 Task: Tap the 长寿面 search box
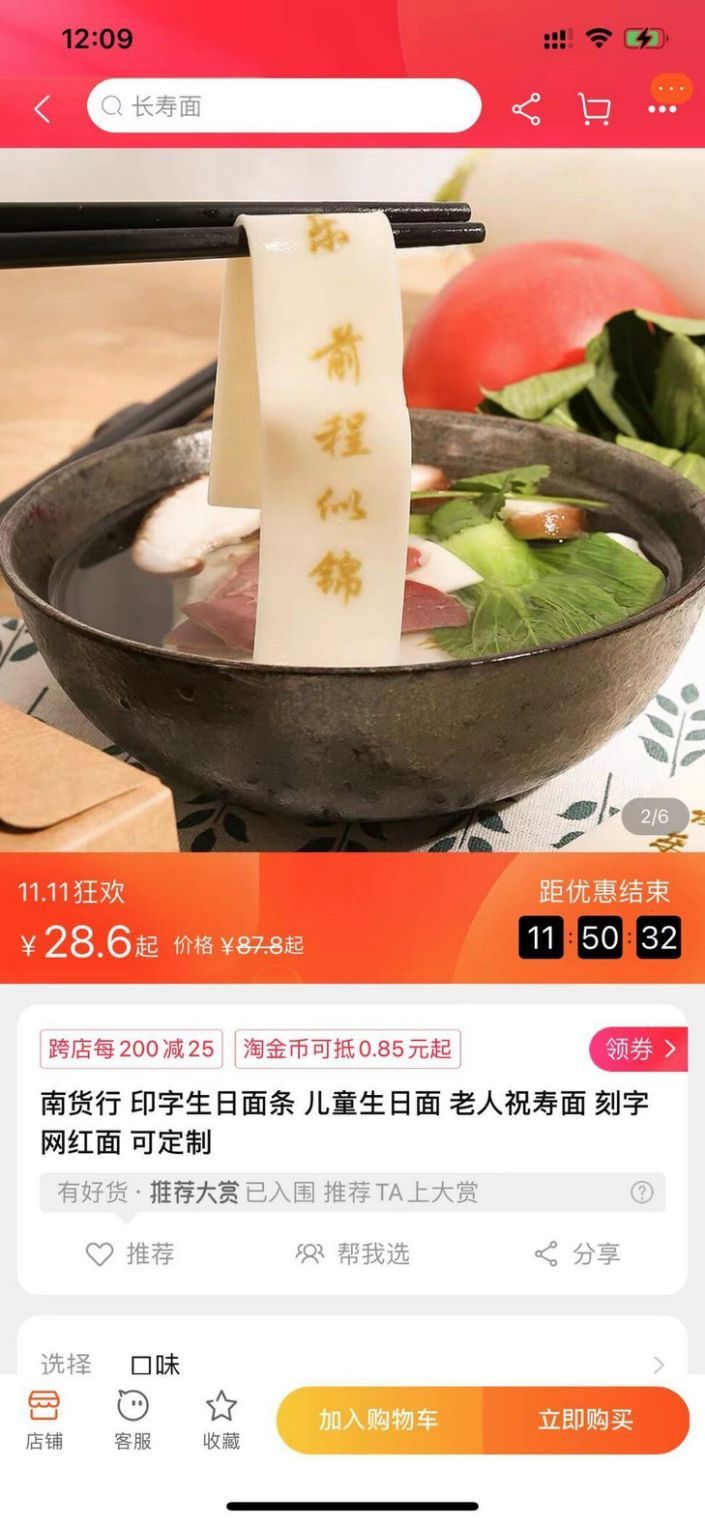point(283,106)
